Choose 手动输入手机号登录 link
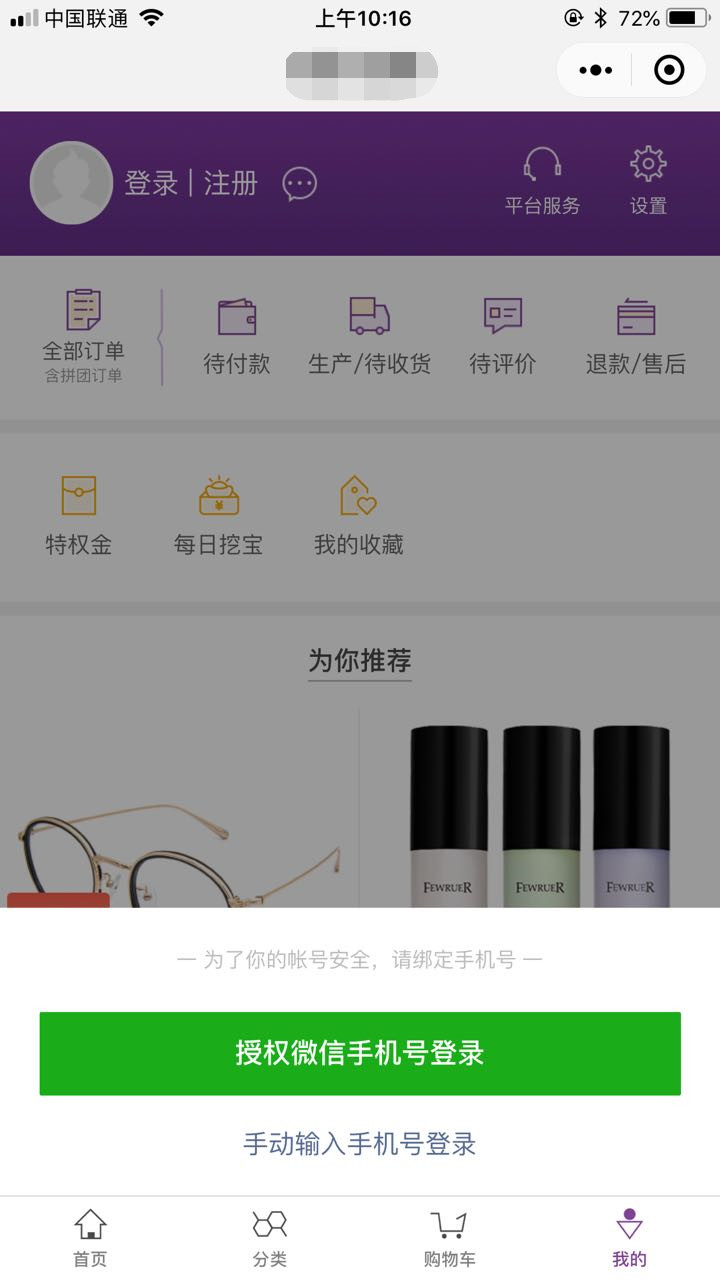This screenshot has width=720, height=1280. (x=360, y=1144)
